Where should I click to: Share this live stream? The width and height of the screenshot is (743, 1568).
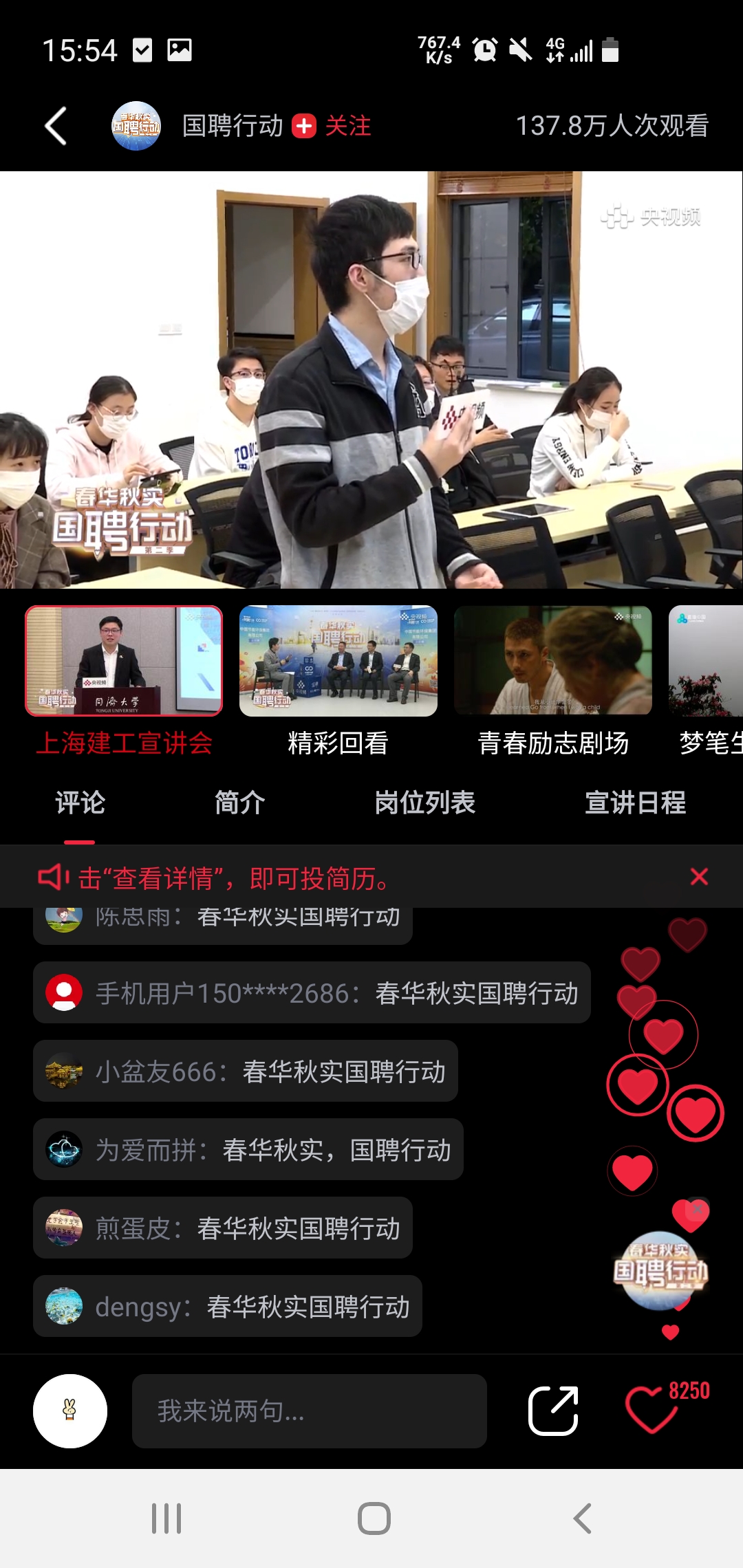553,1411
